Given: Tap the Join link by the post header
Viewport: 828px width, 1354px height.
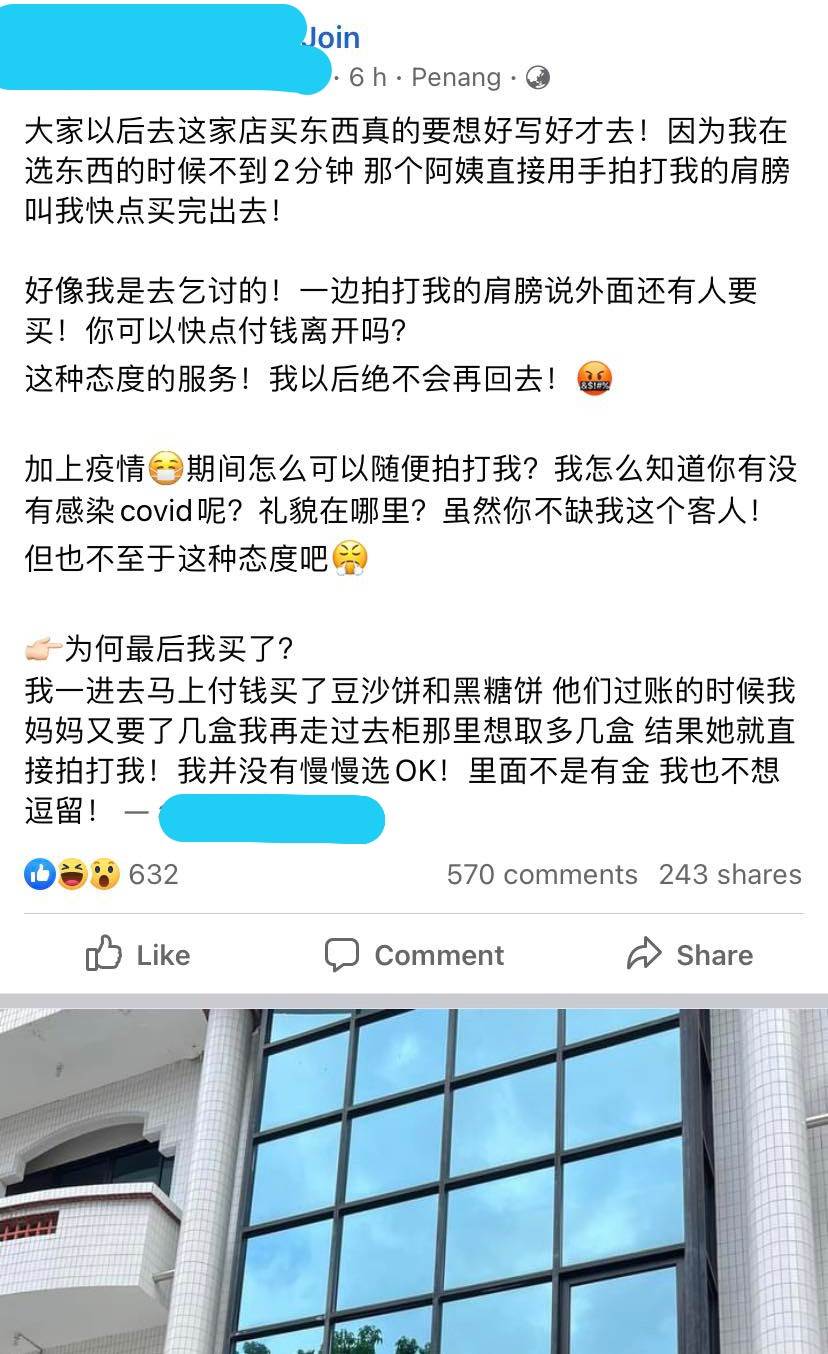Looking at the screenshot, I should click(x=332, y=38).
